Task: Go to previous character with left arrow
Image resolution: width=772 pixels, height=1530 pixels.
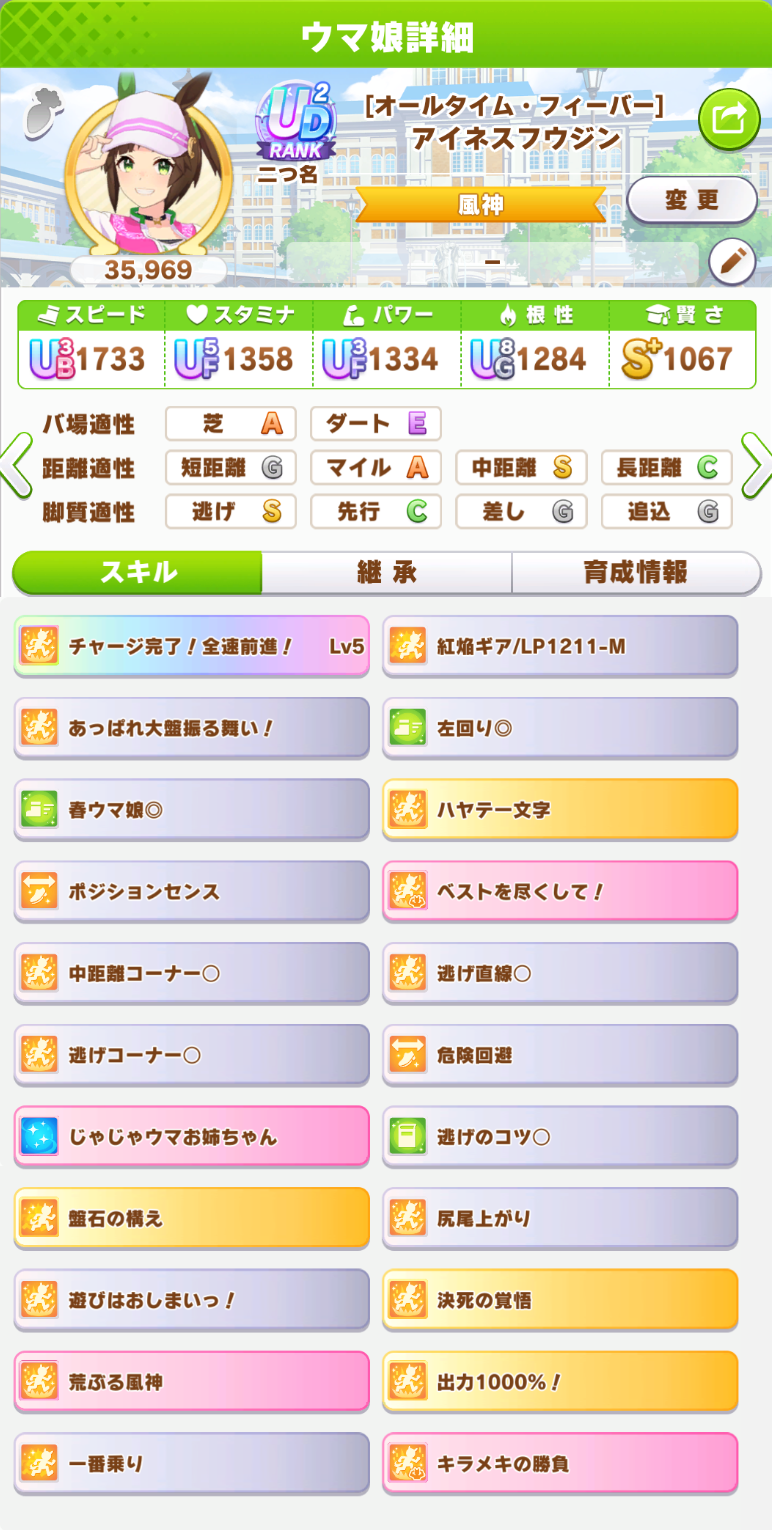Action: pos(16,466)
